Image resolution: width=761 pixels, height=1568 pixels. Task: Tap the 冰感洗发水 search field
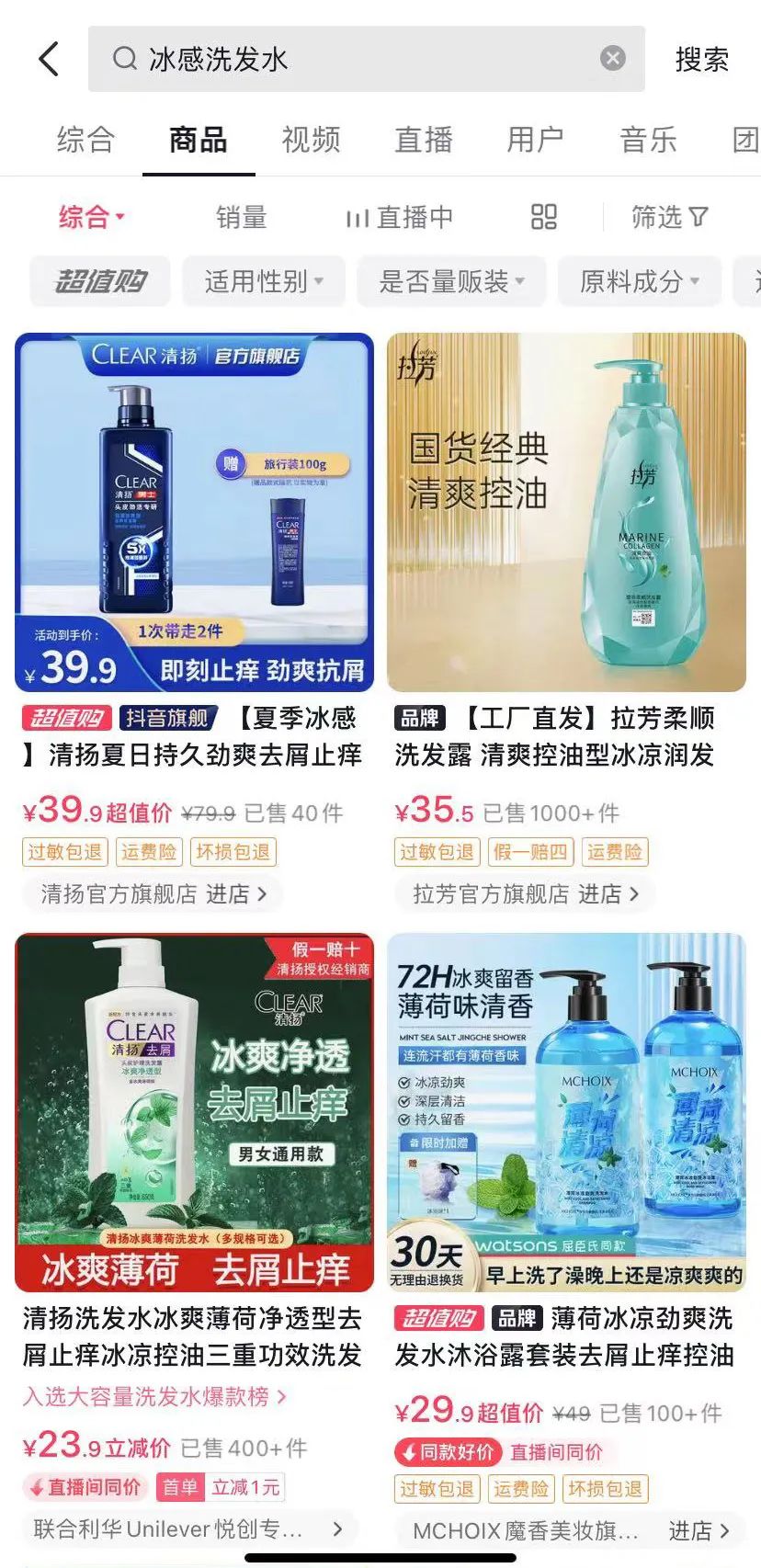tap(349, 60)
